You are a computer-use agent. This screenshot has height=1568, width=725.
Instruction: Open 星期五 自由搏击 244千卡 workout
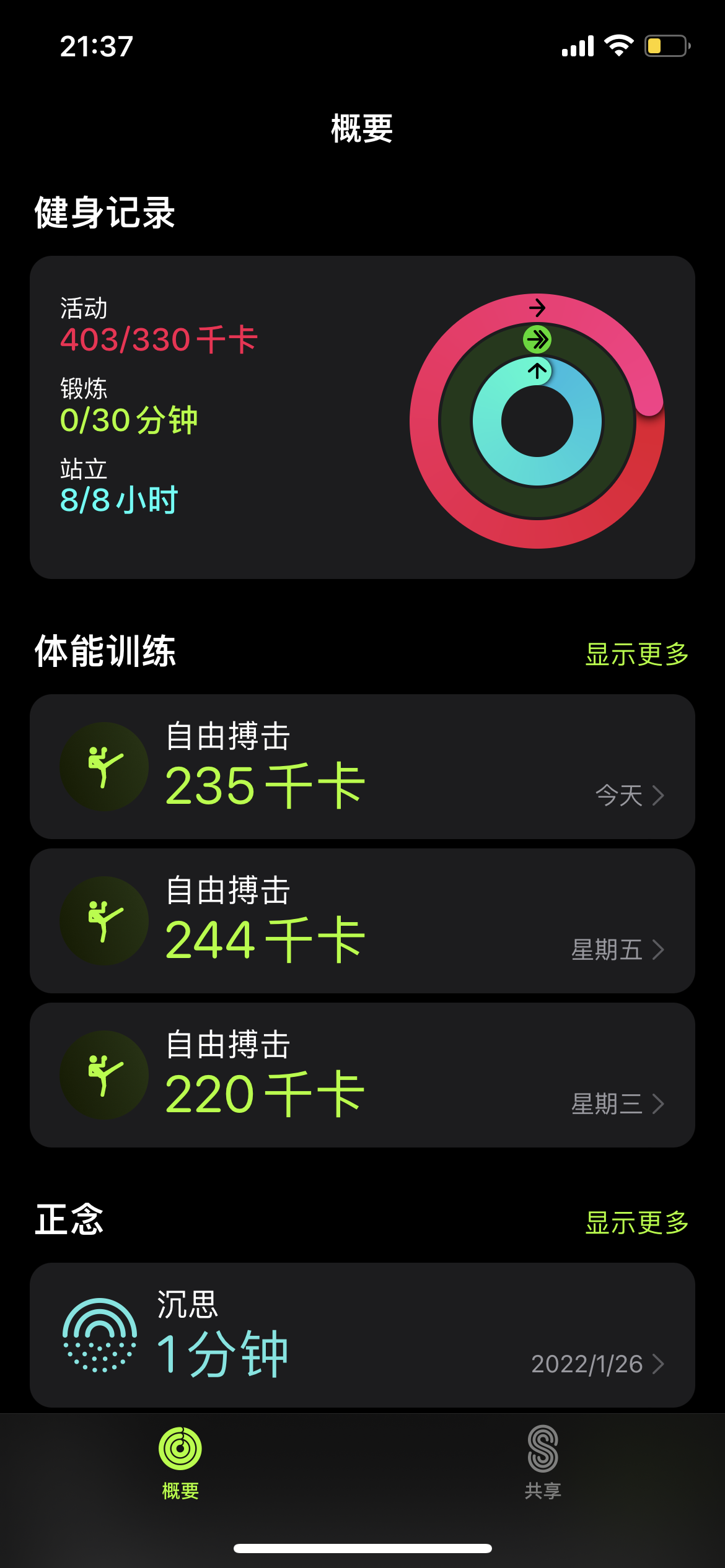362,921
